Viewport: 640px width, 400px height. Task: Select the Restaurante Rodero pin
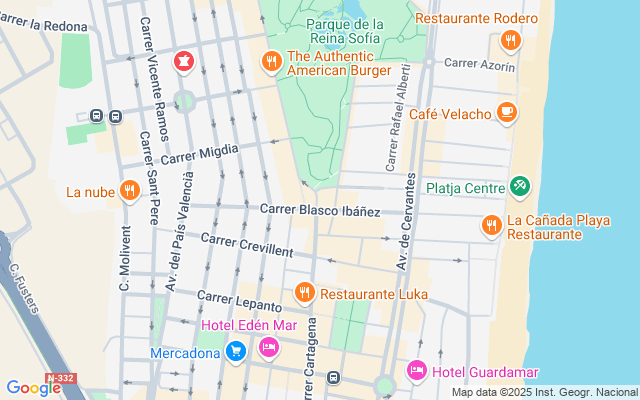(511, 41)
